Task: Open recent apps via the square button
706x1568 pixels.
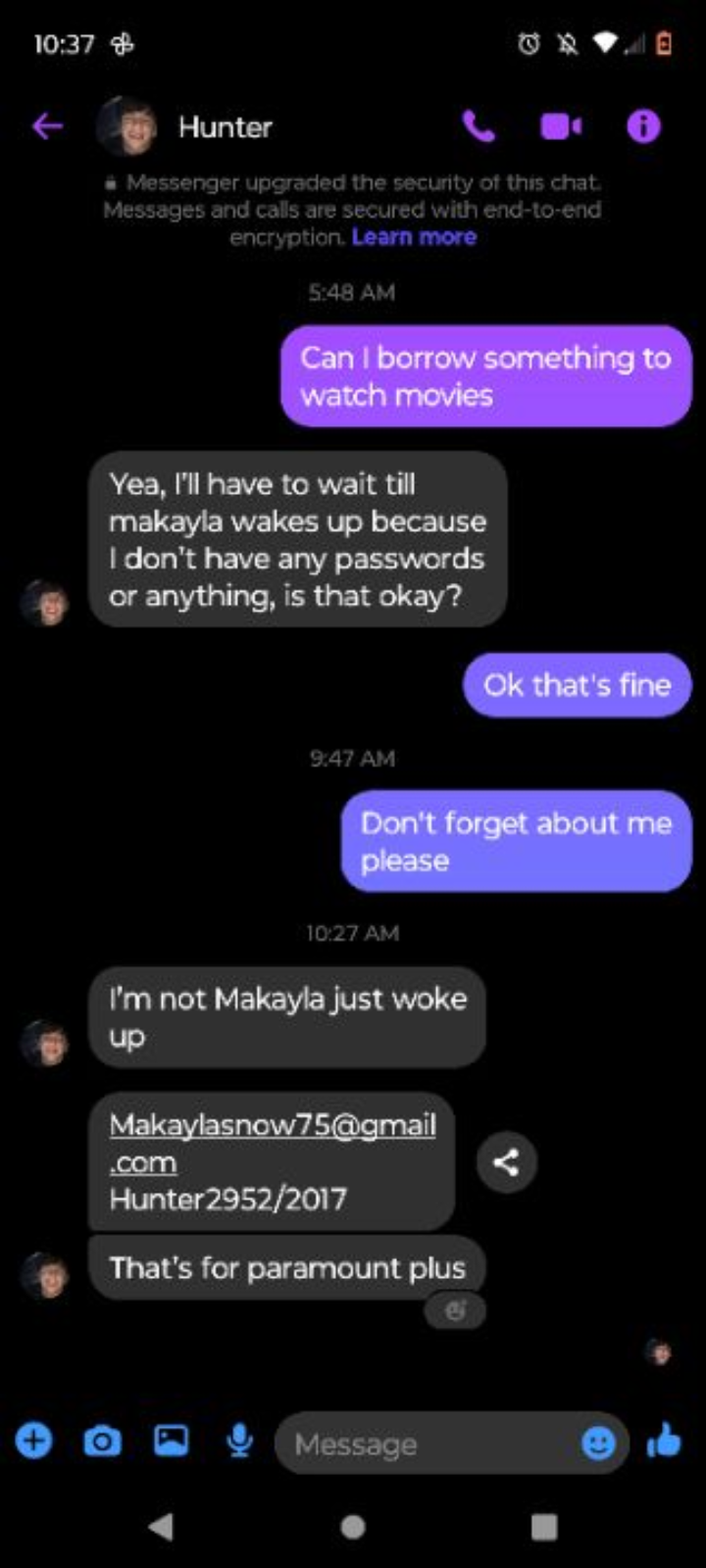Action: click(x=544, y=1527)
